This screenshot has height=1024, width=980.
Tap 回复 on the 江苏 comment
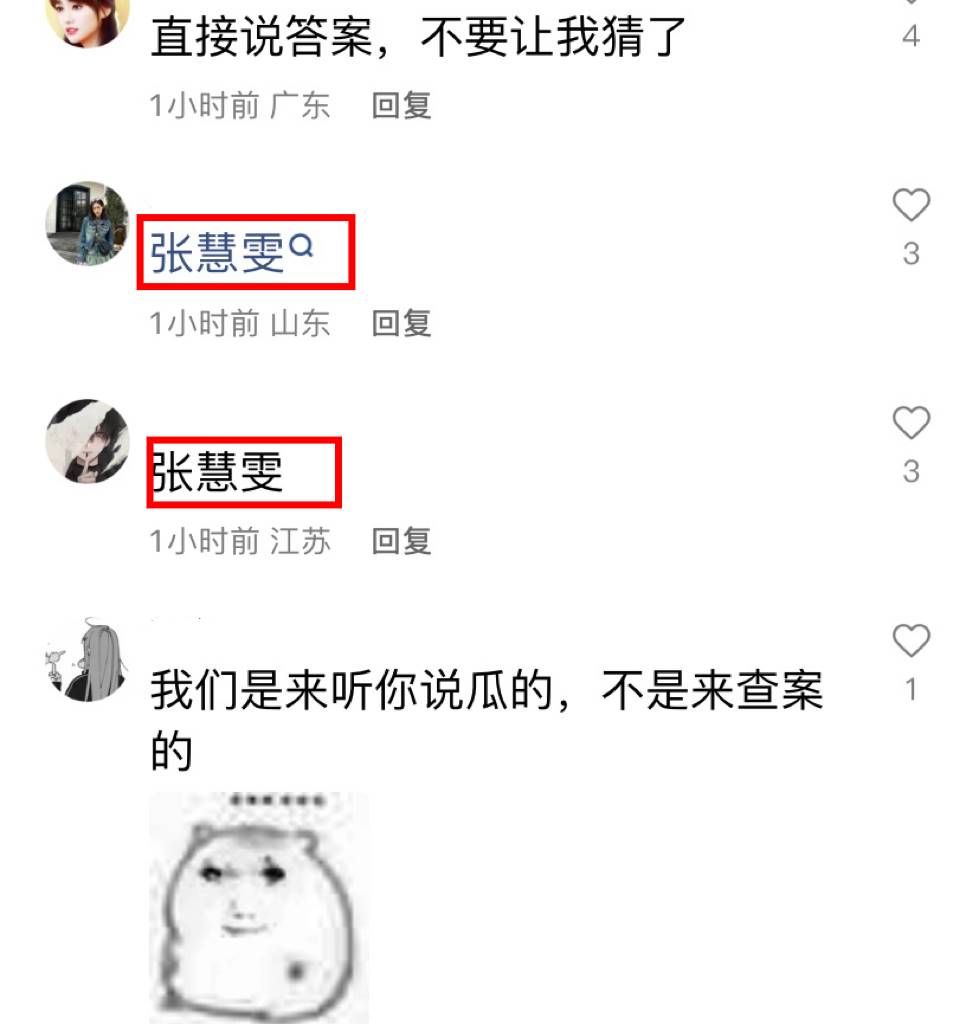(401, 541)
